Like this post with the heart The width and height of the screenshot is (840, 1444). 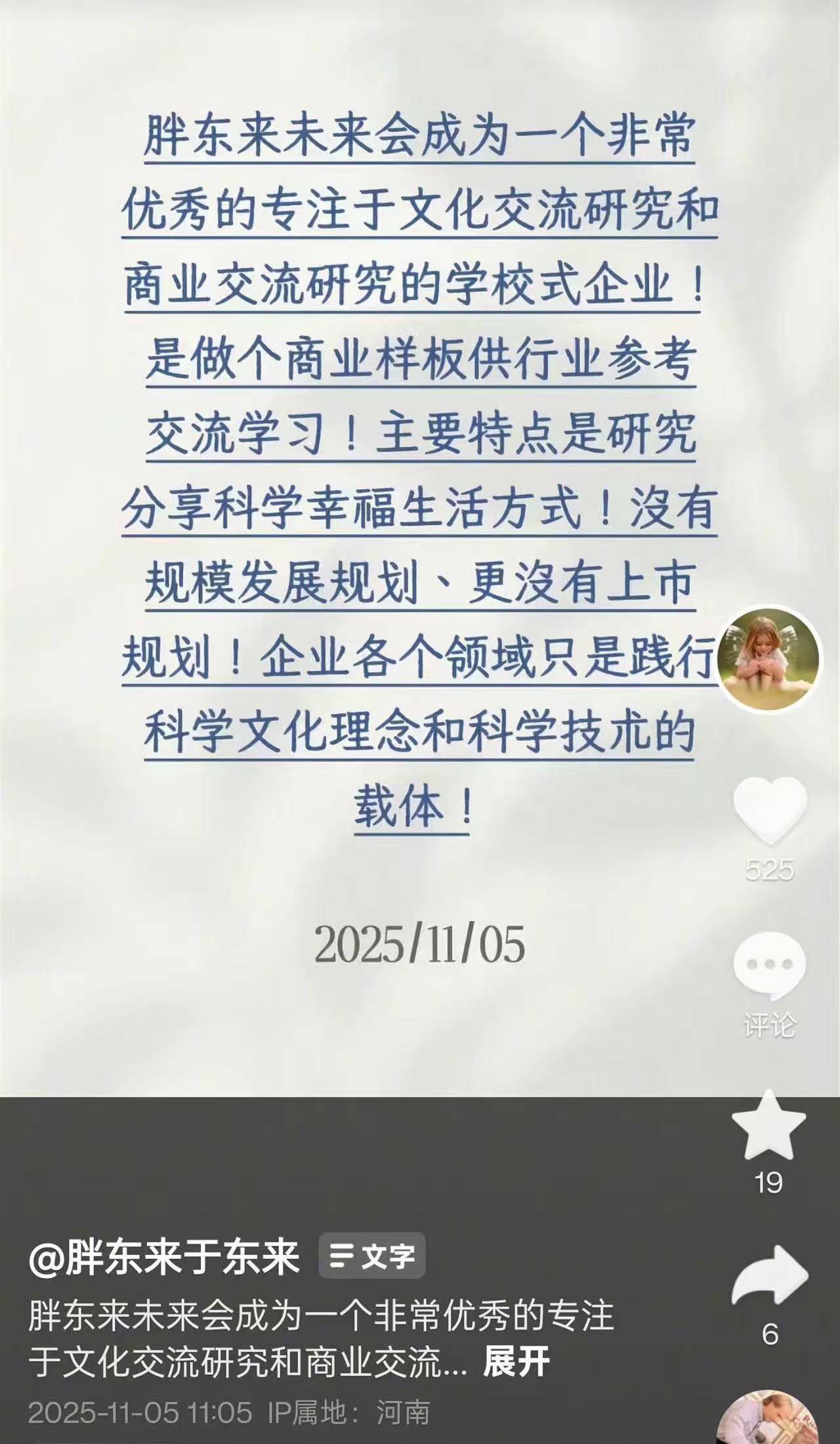click(x=769, y=811)
